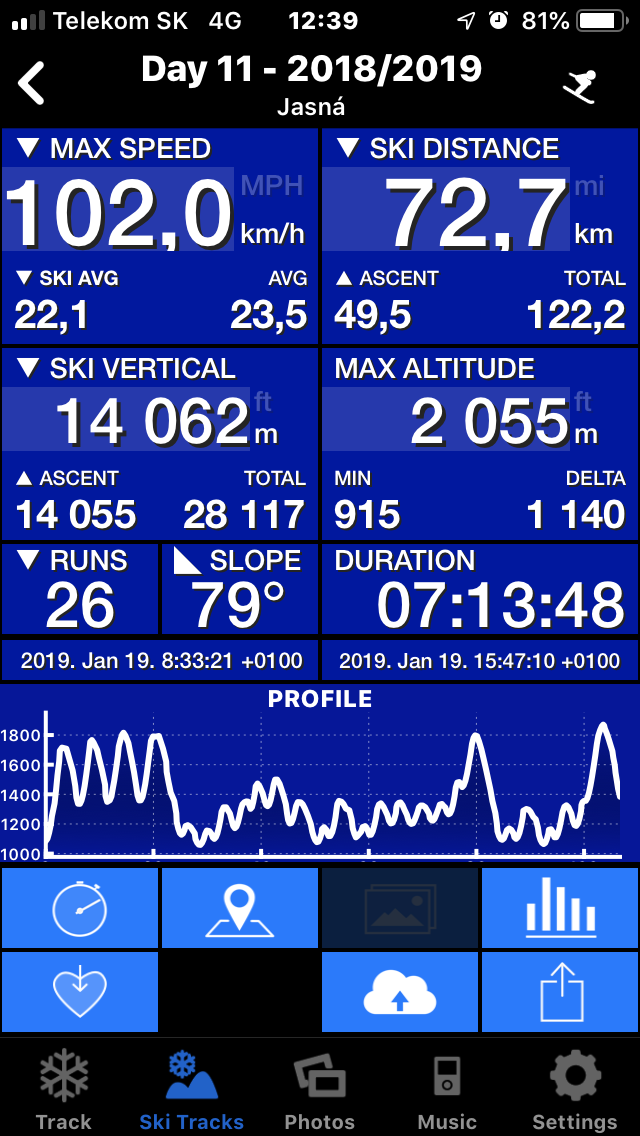This screenshot has height=1136, width=640.
Task: Open the bar chart analysis
Action: (x=560, y=908)
